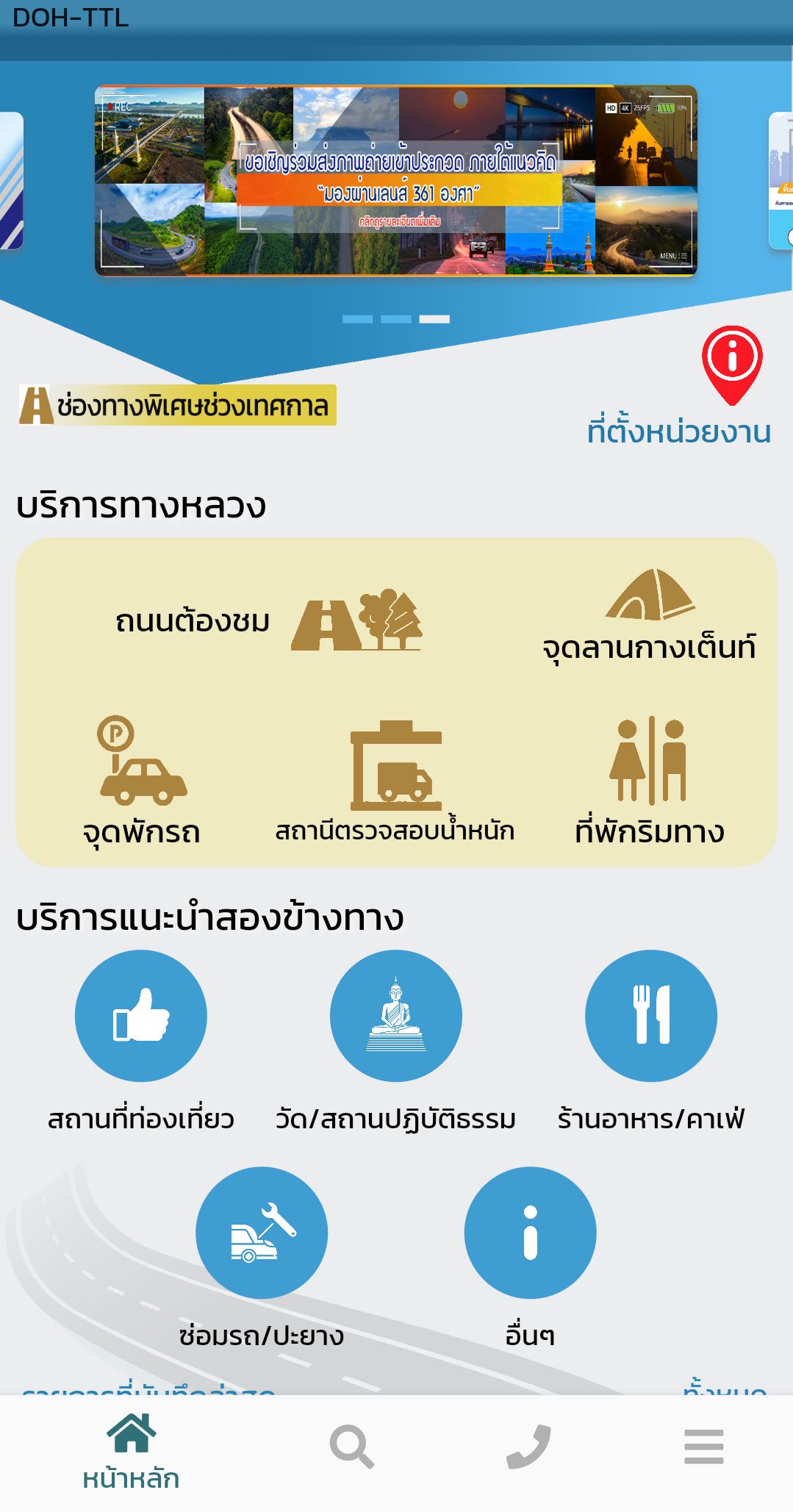Open วัด/สถานปฏิบัติธรรม temples category
793x1512 pixels.
[x=395, y=1017]
